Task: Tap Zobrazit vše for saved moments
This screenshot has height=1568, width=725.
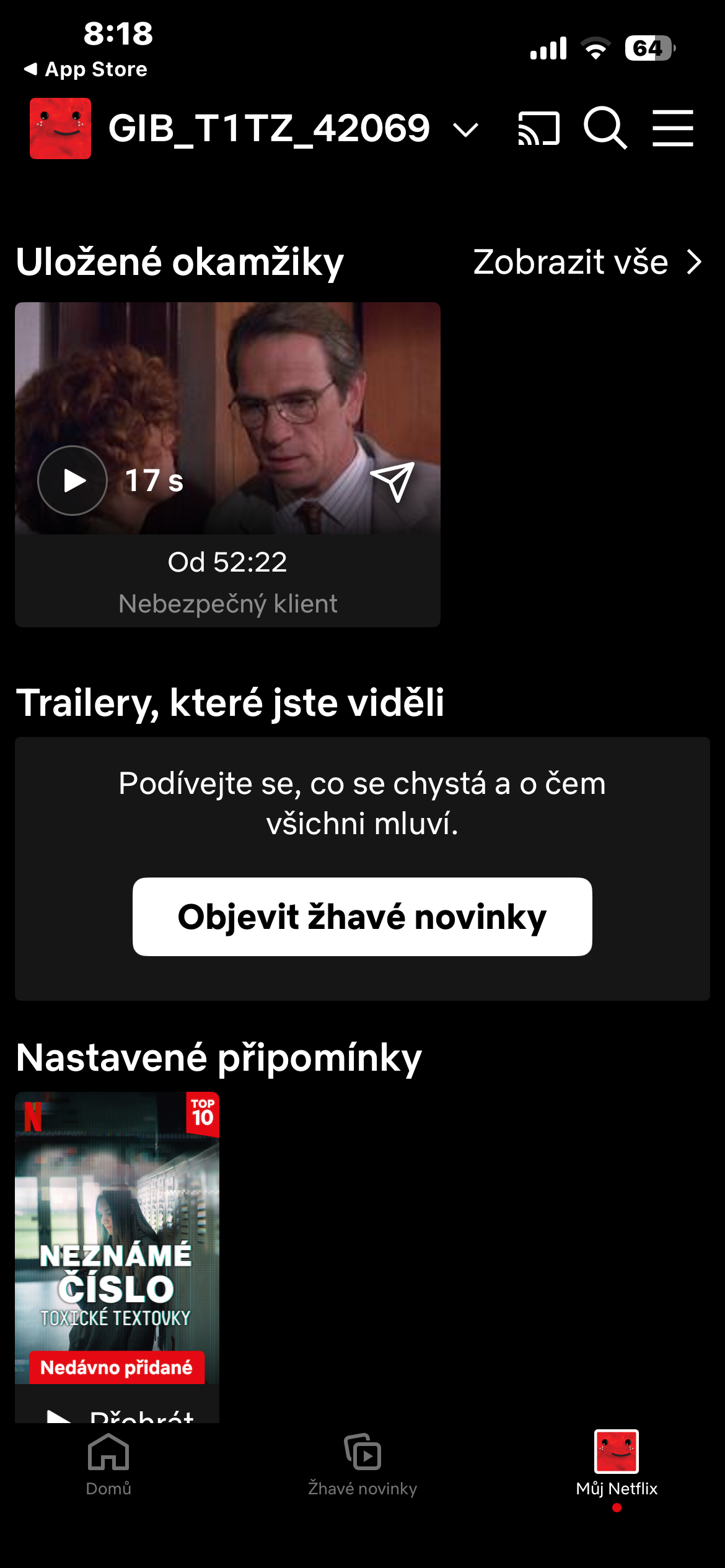Action: tap(587, 262)
